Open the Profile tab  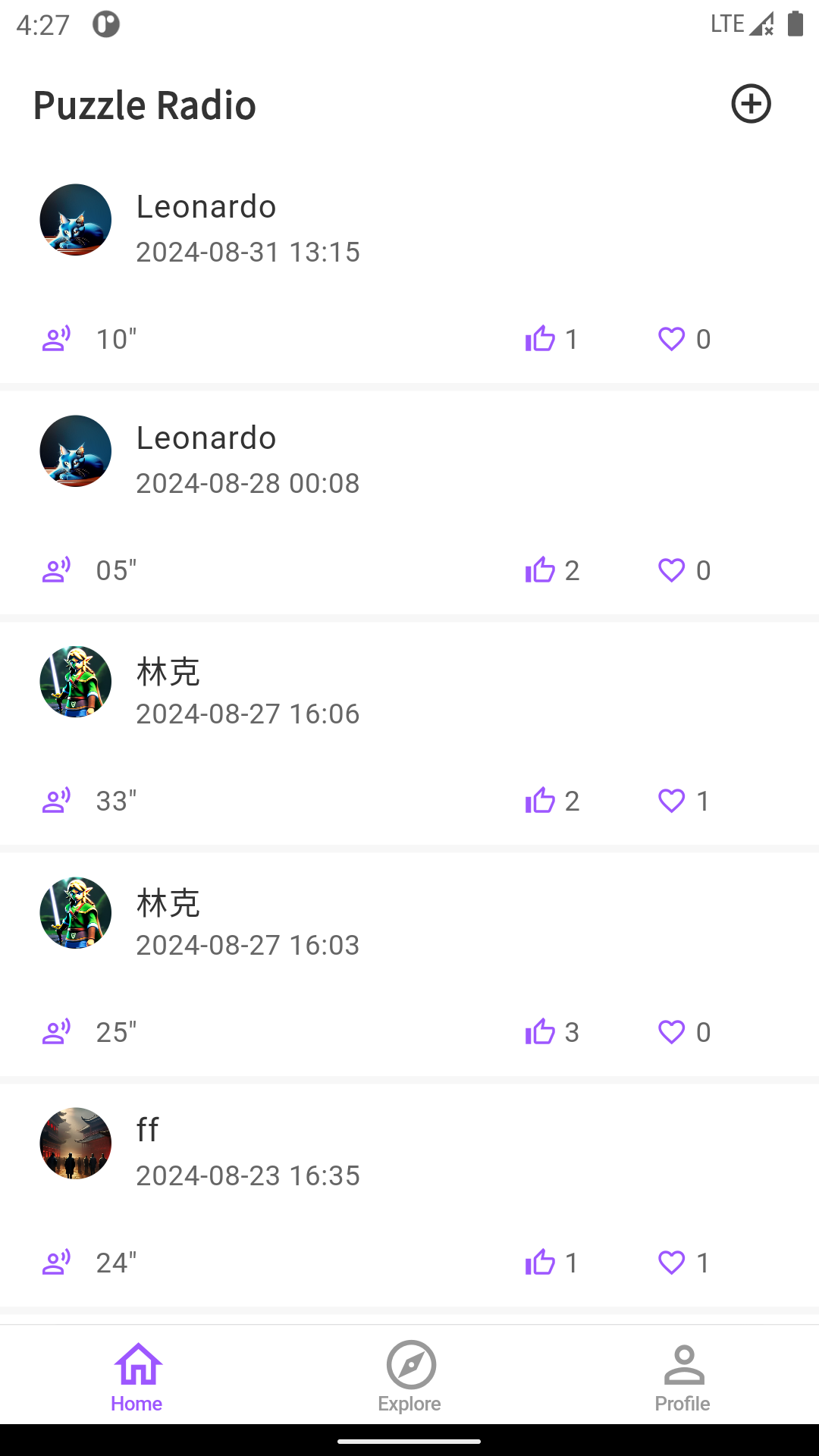click(682, 1376)
